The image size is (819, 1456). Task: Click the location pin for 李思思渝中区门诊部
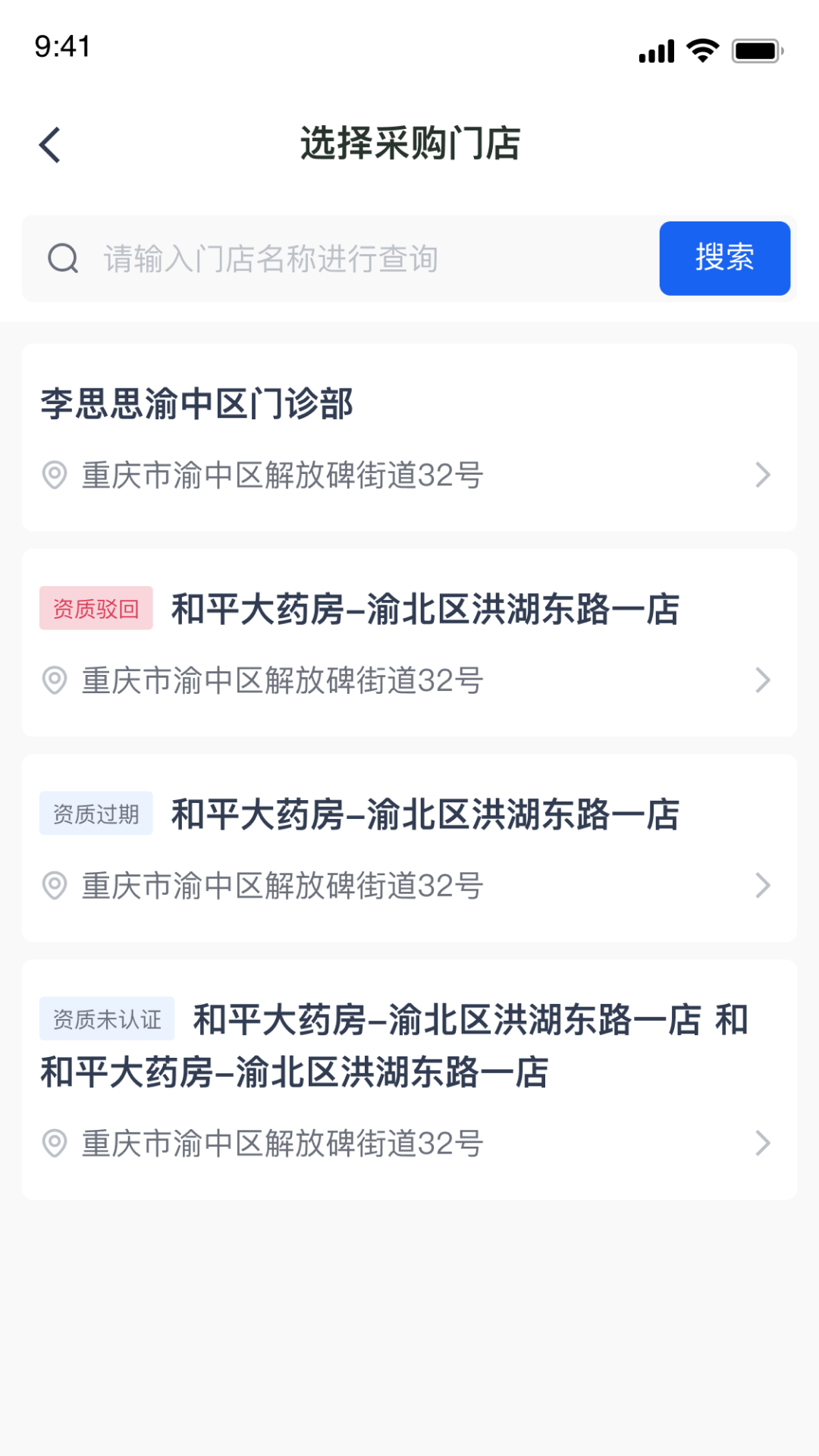(54, 475)
